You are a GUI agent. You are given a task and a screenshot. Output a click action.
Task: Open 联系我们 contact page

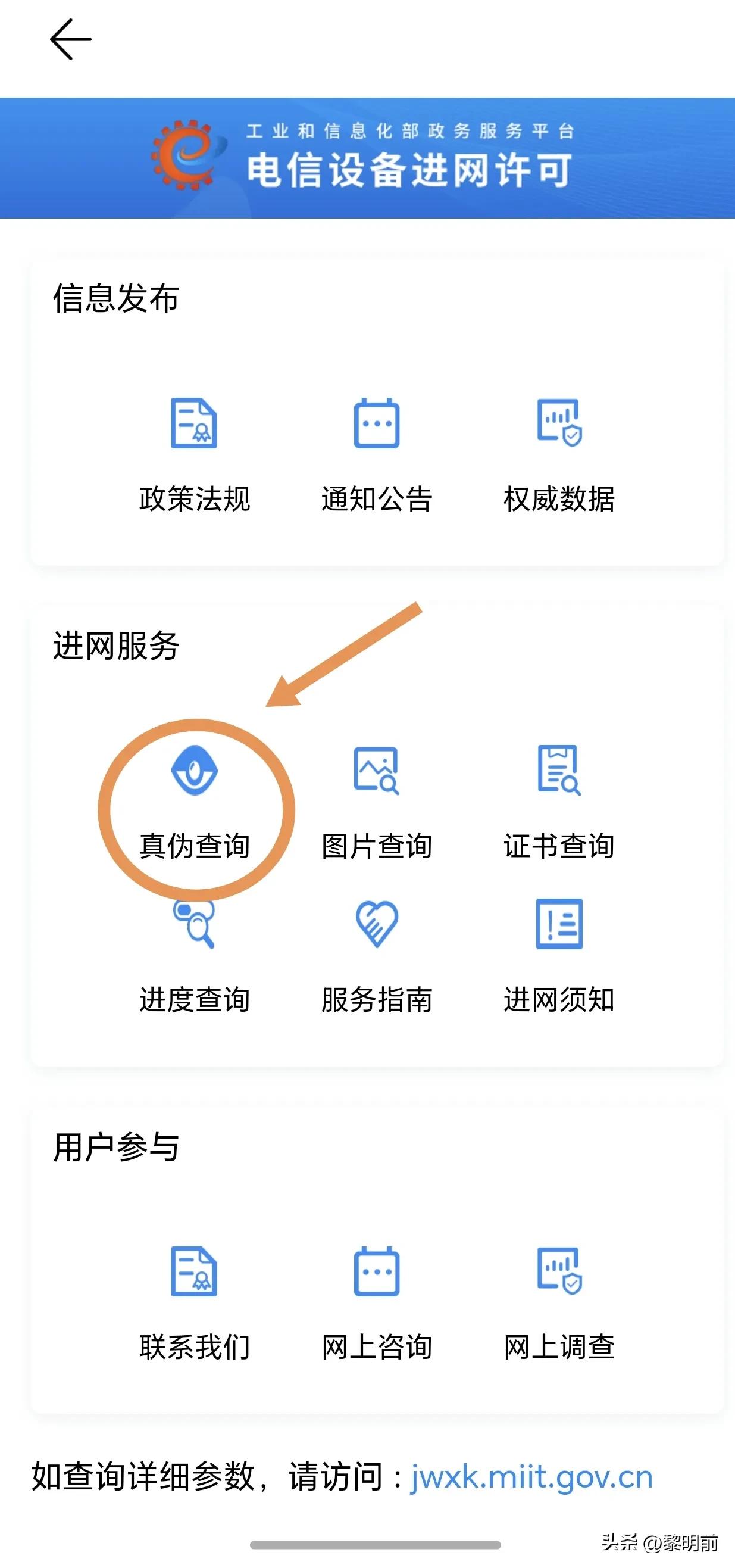[x=194, y=1303]
